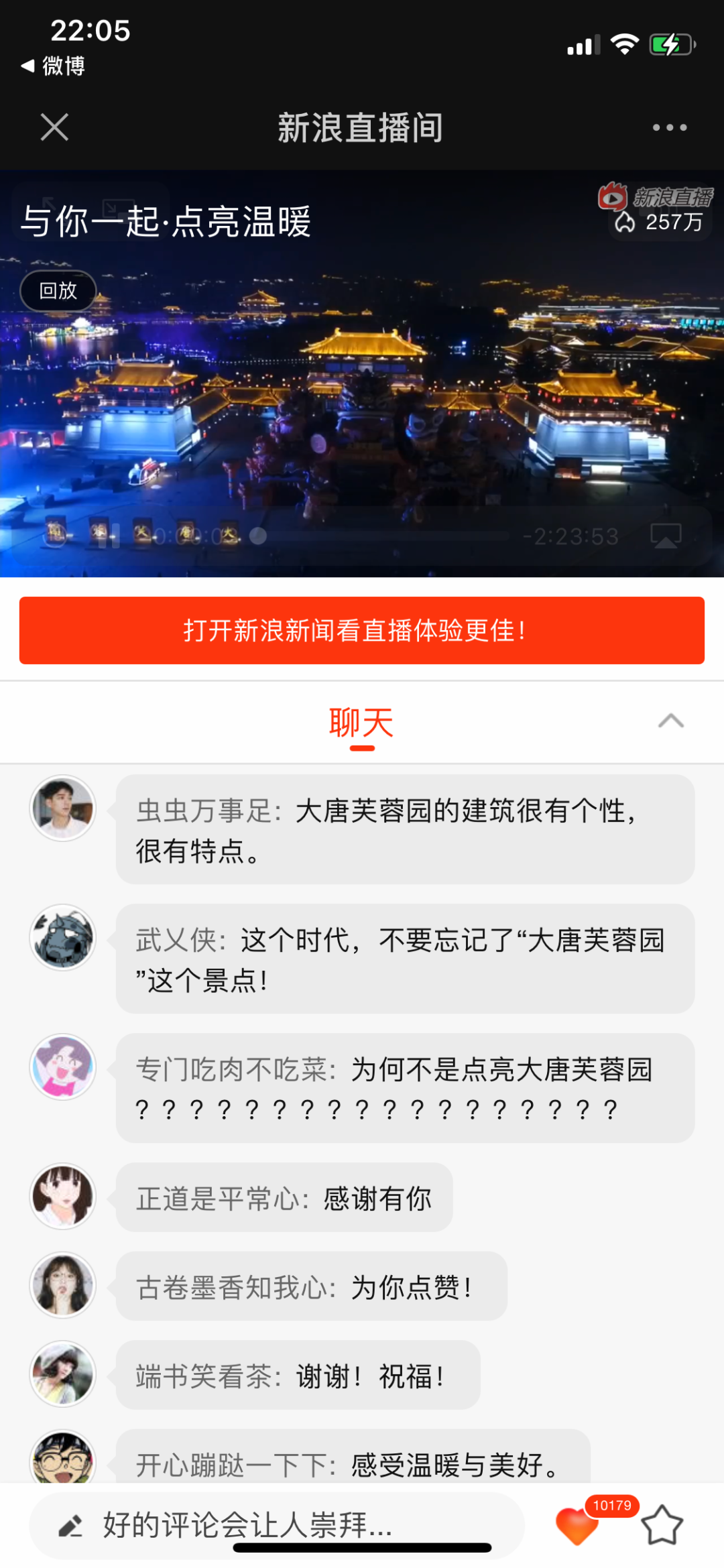Tap the video progress slider

tap(383, 536)
